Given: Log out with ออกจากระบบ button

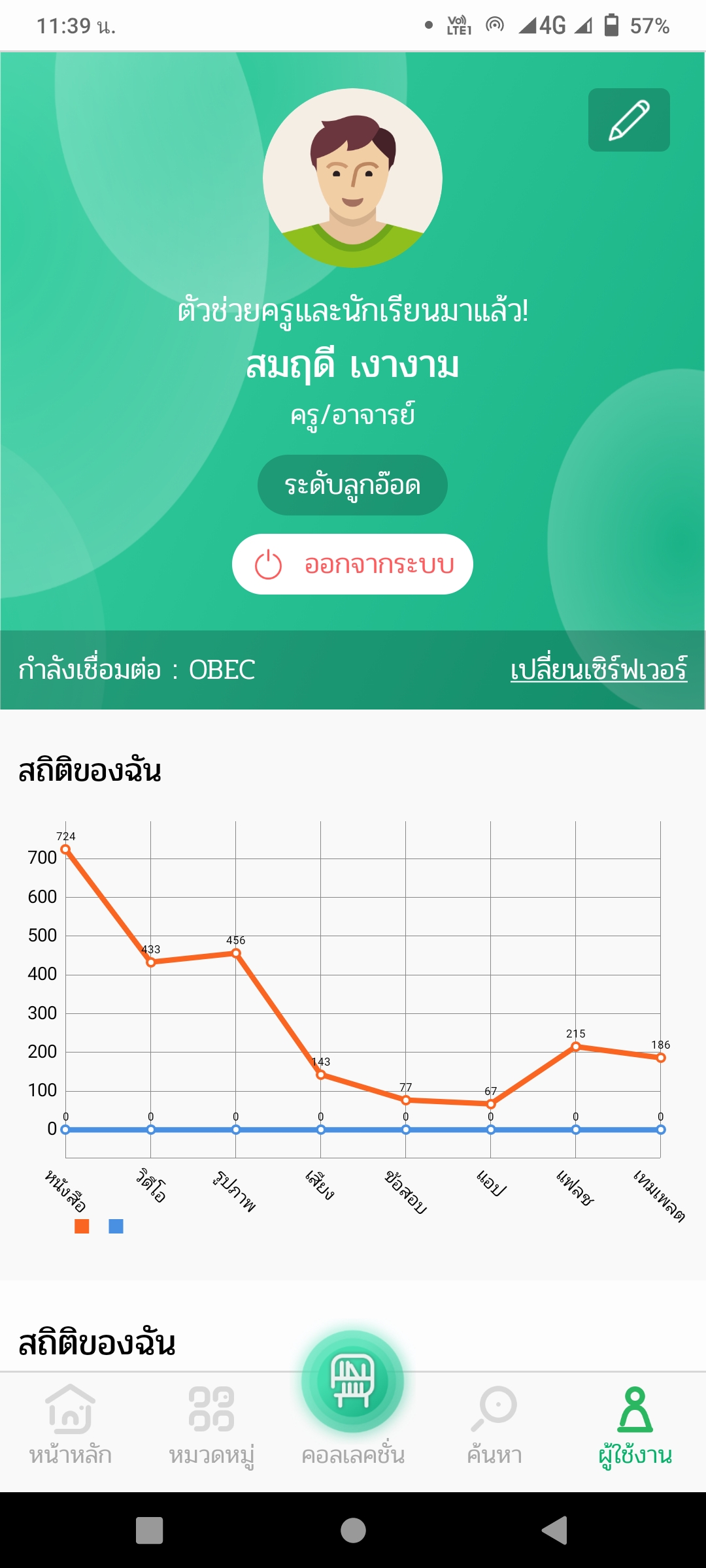Looking at the screenshot, I should point(352,564).
